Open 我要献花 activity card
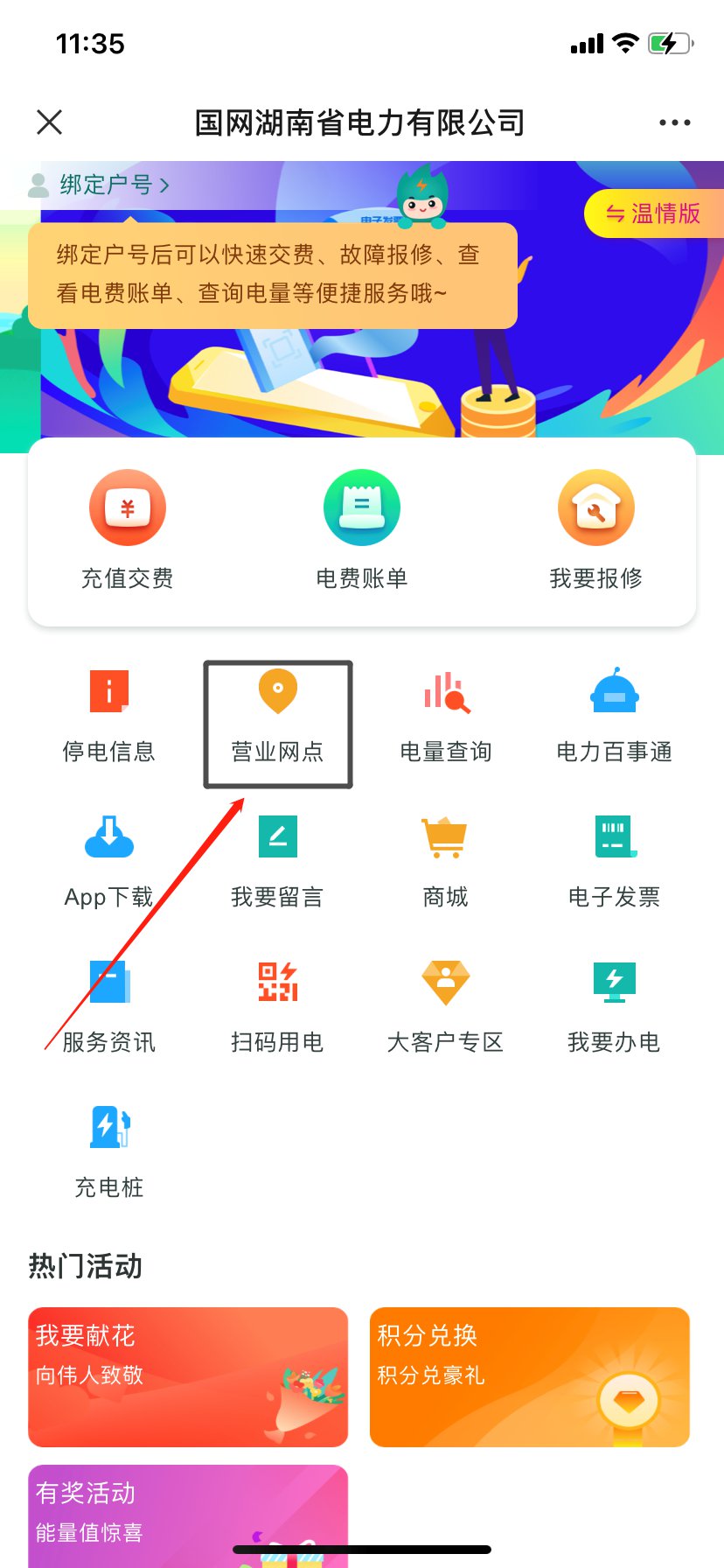 click(188, 1376)
